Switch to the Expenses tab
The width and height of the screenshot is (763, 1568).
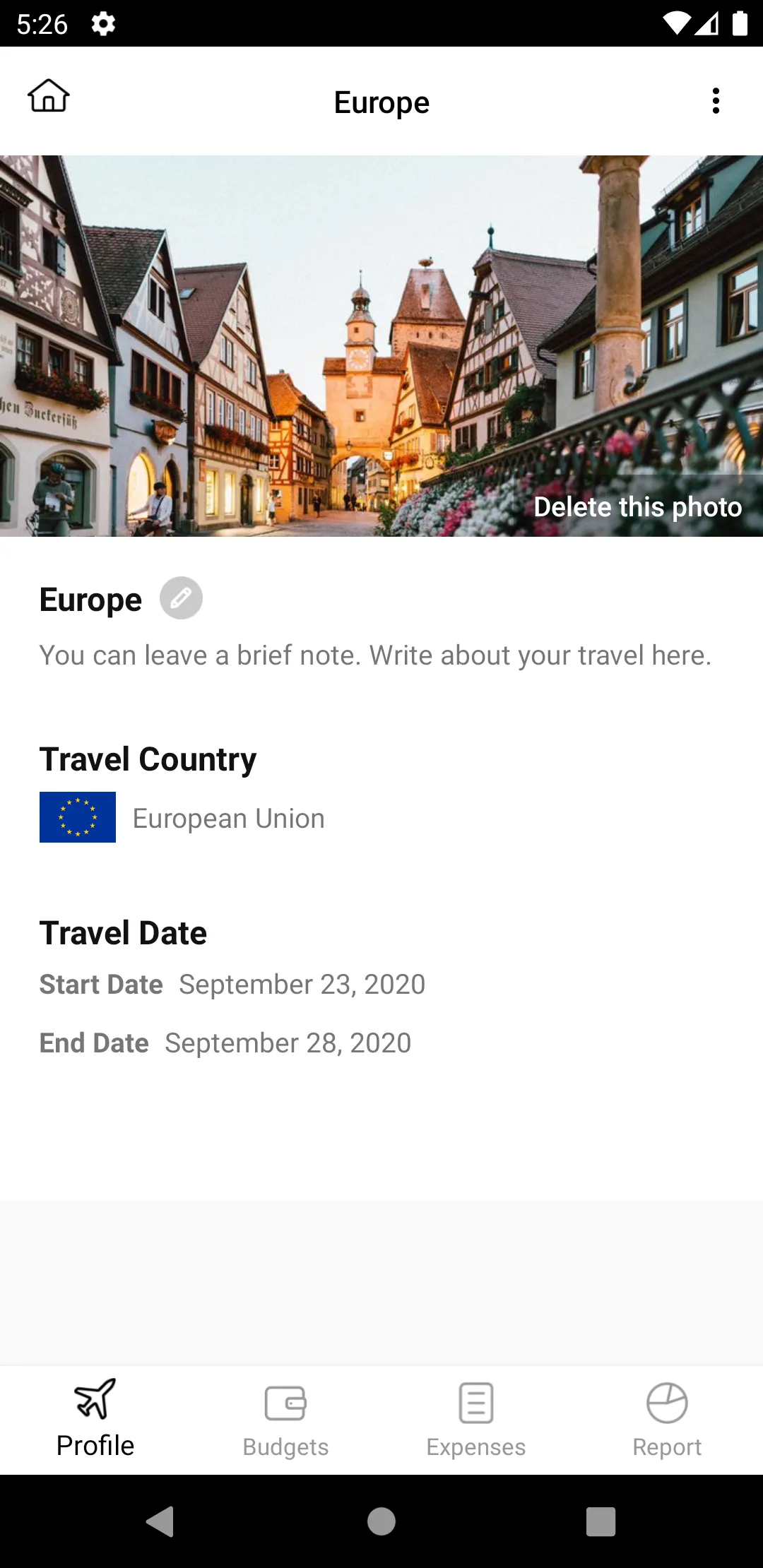point(476,1420)
